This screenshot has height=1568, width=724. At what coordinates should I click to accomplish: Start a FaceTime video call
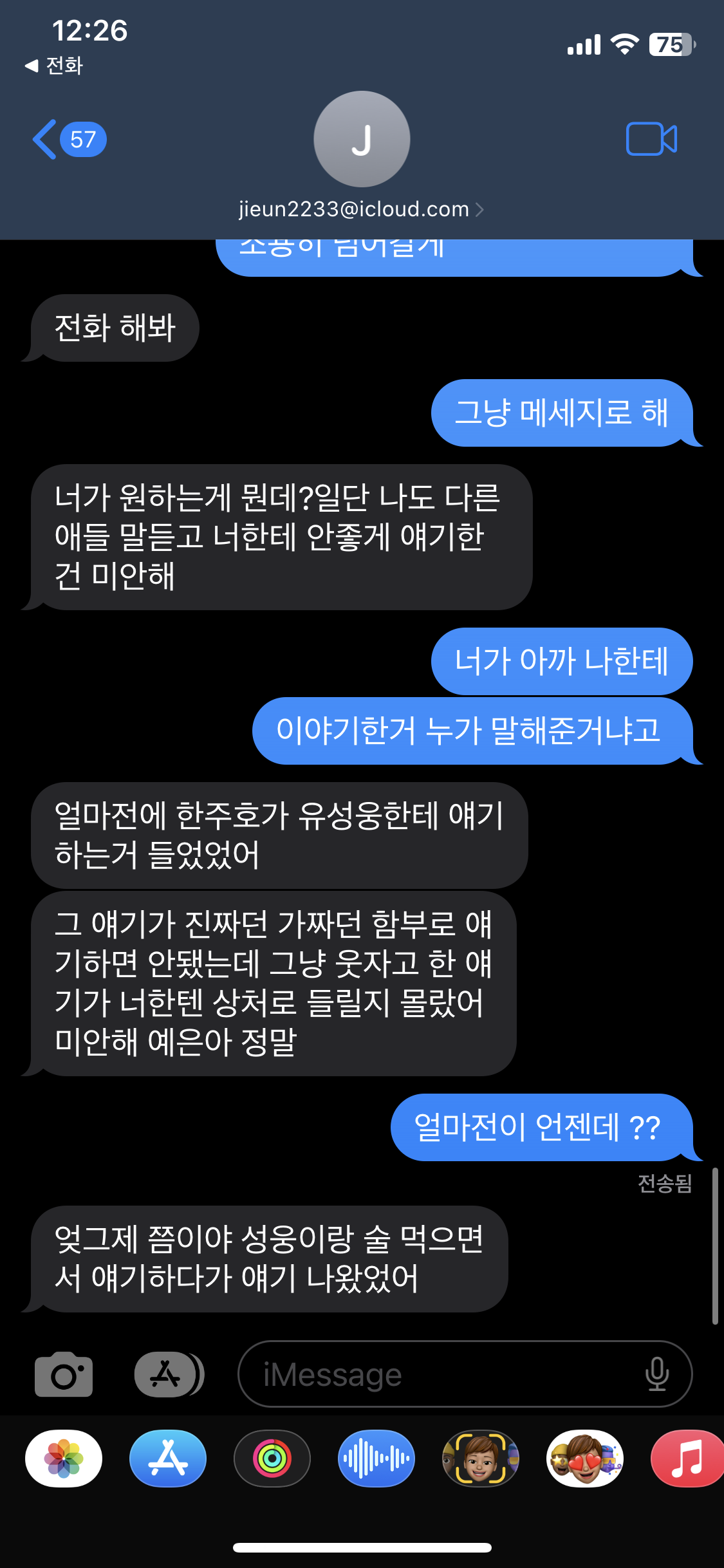point(651,139)
